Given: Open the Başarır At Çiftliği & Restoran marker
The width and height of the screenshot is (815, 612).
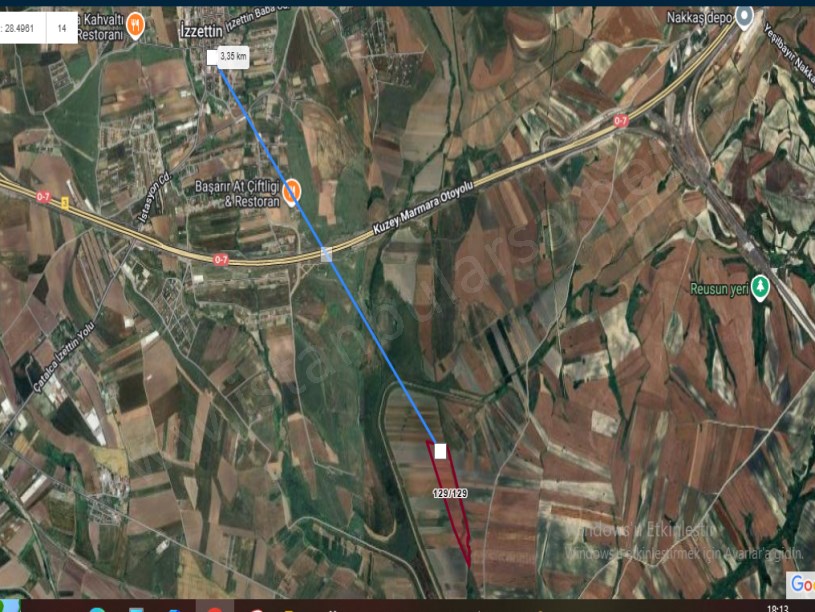Looking at the screenshot, I should pos(291,191).
